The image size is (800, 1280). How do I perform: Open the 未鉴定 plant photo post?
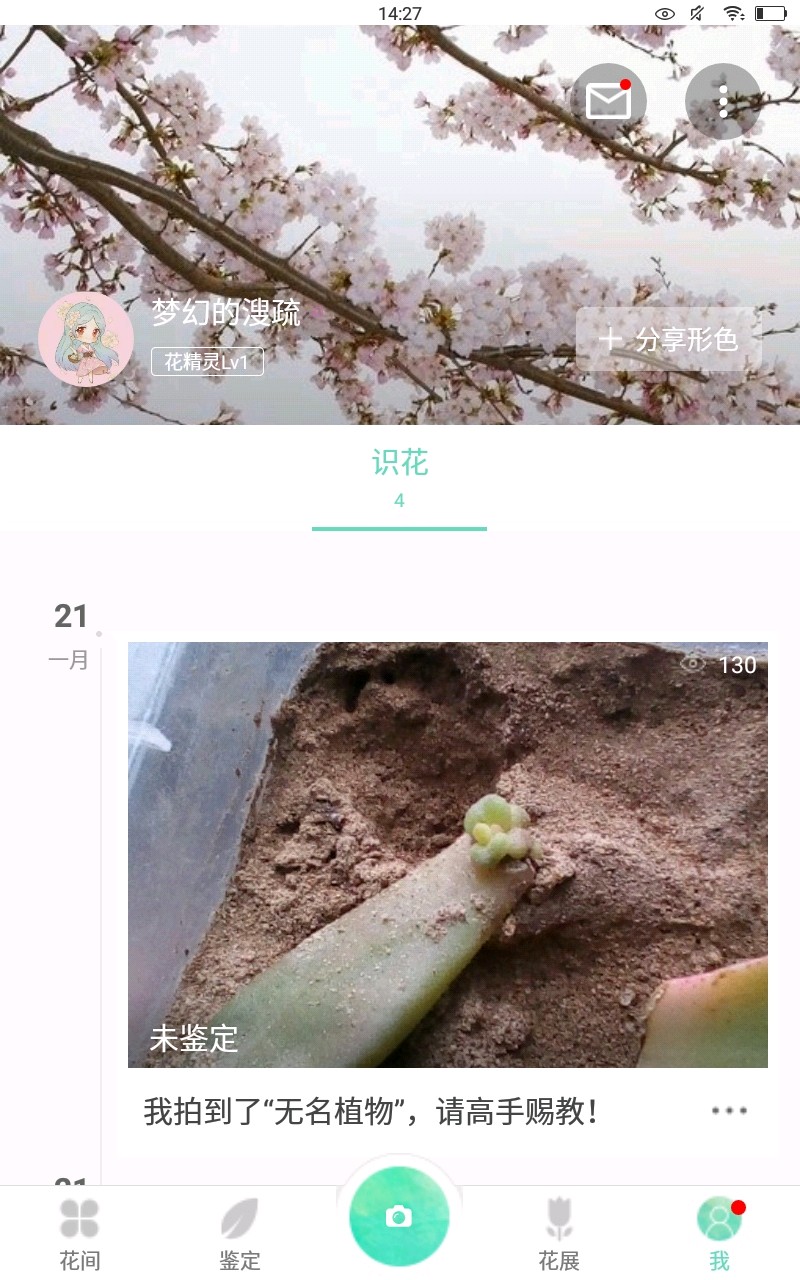[x=447, y=854]
